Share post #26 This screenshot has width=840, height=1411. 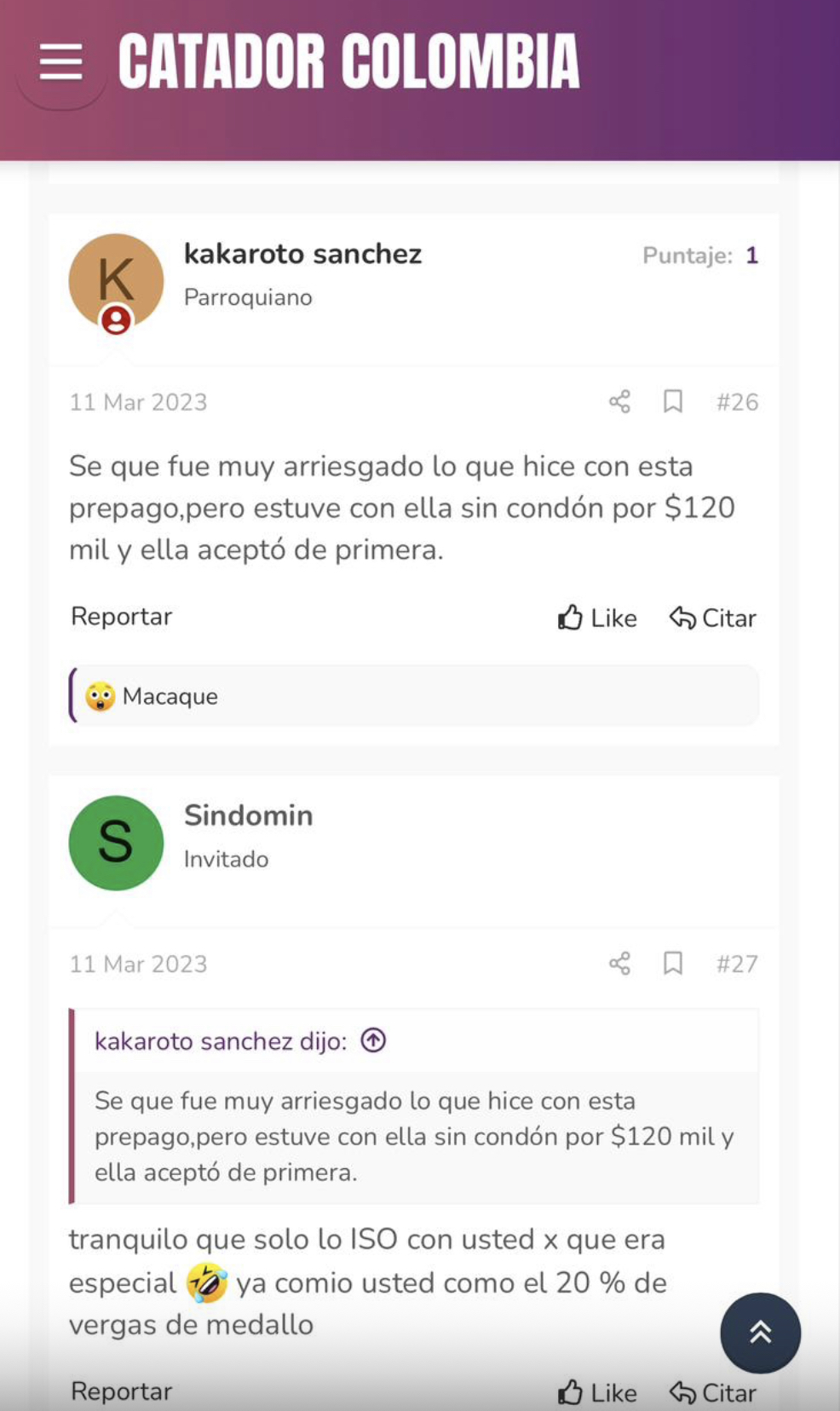click(619, 401)
